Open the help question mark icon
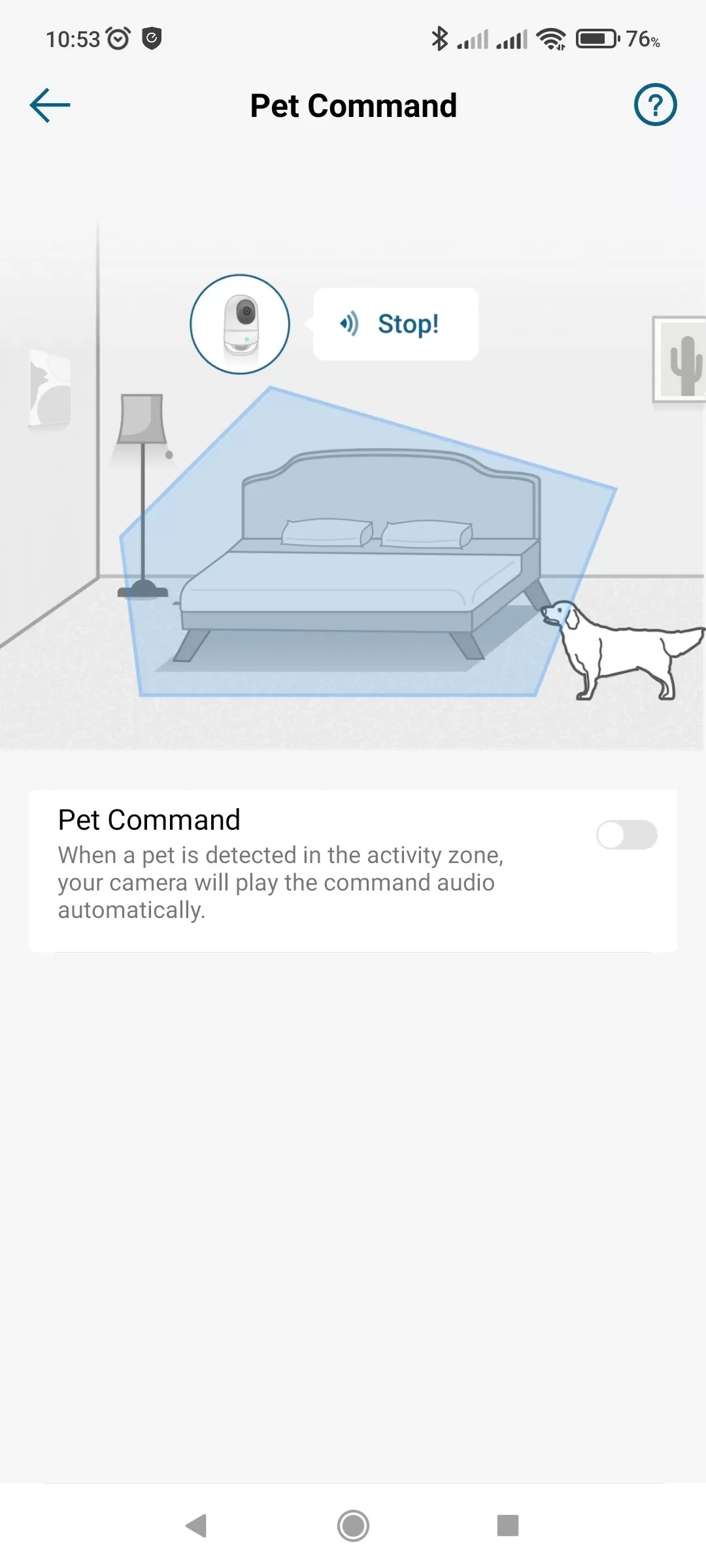 (655, 105)
